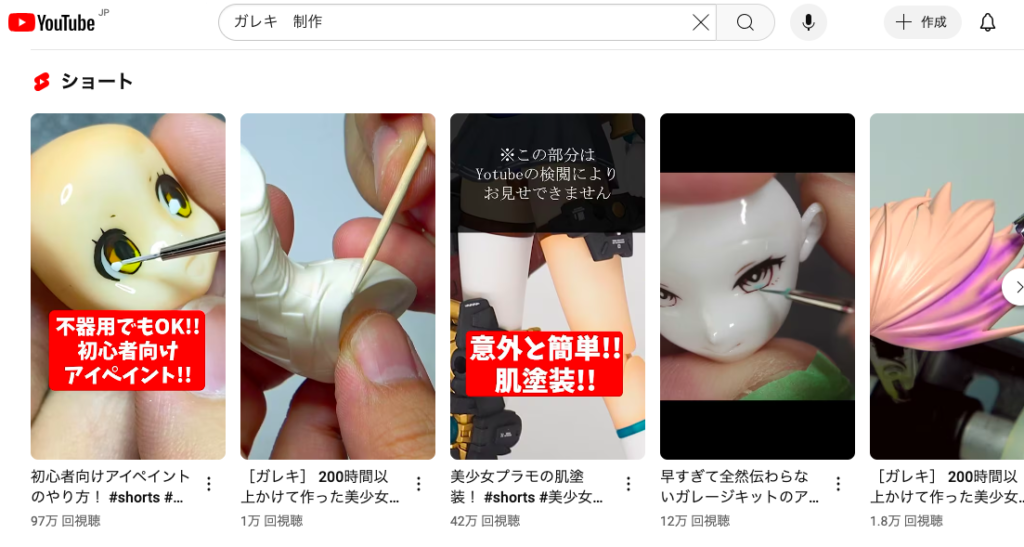Open the notifications bell
Screen dimensions: 1024x547
click(x=988, y=22)
